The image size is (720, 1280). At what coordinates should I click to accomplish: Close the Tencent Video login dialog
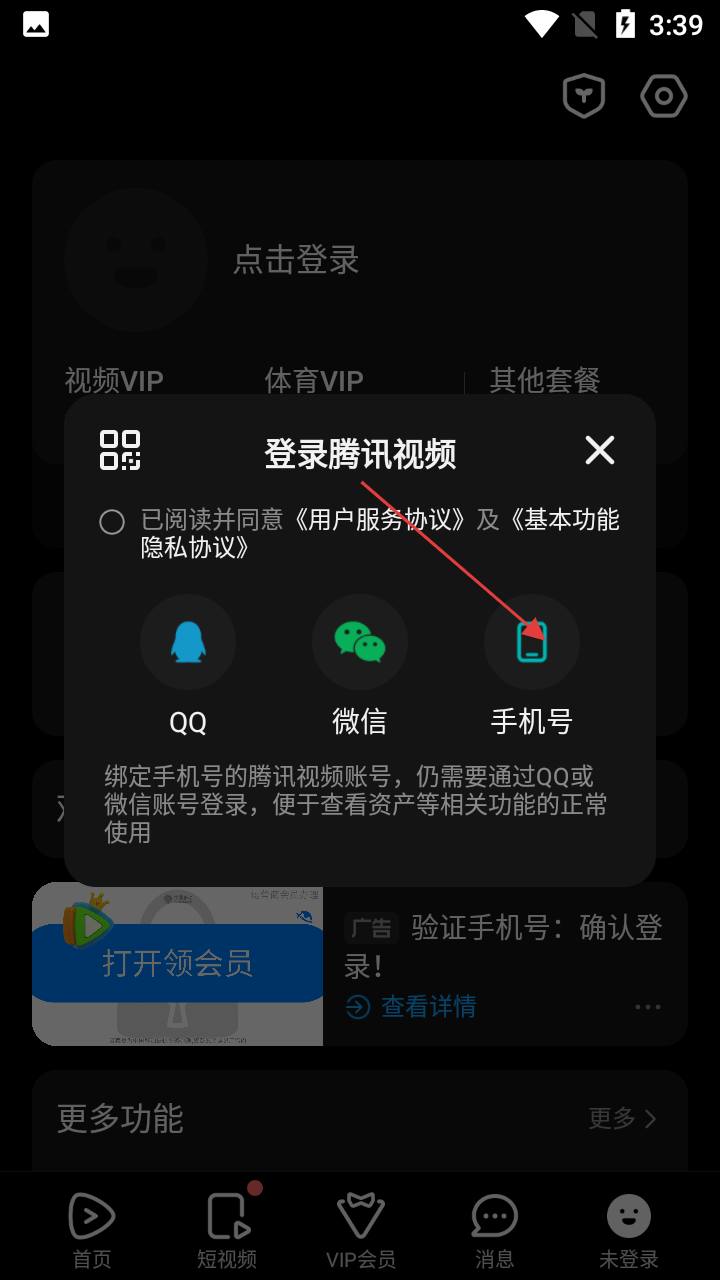click(x=600, y=451)
